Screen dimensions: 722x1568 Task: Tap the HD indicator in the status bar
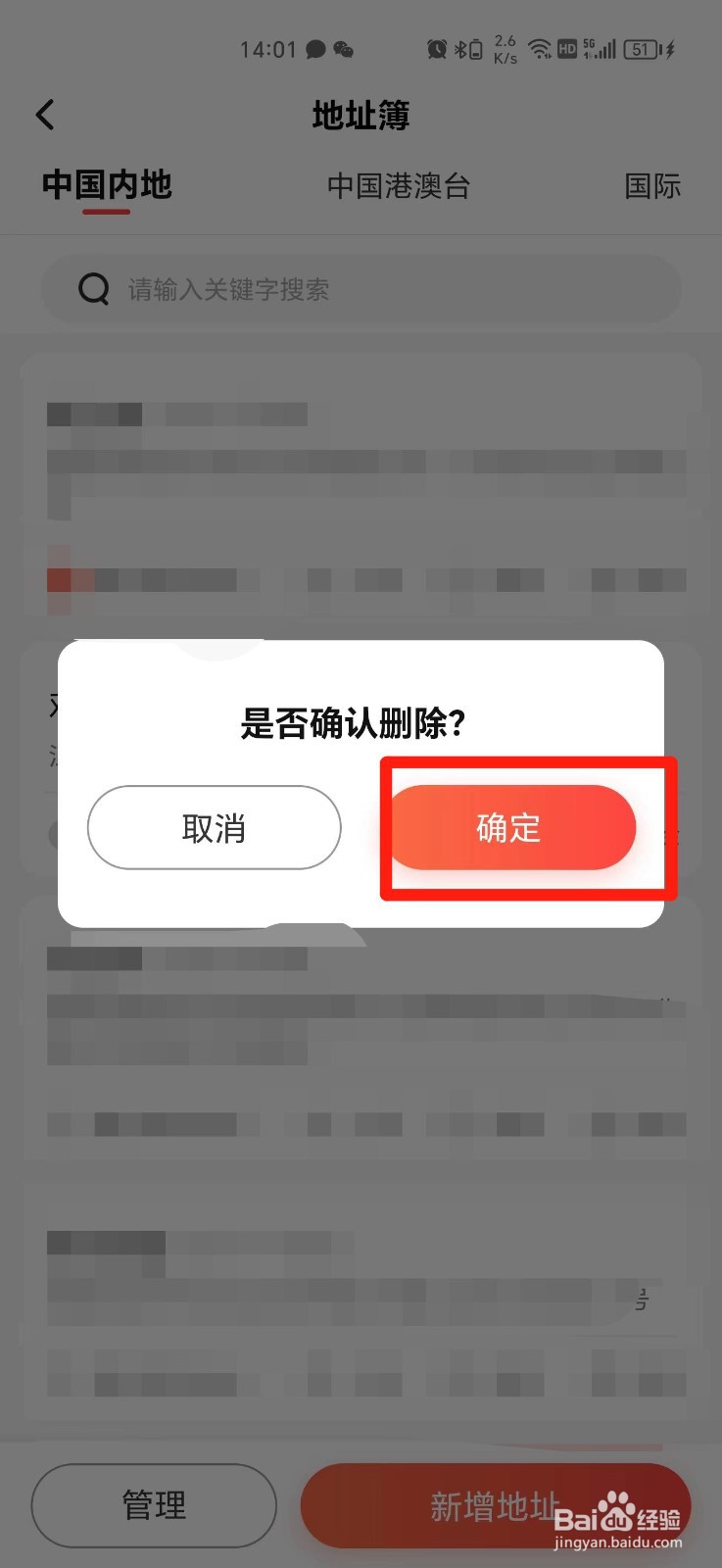click(566, 48)
